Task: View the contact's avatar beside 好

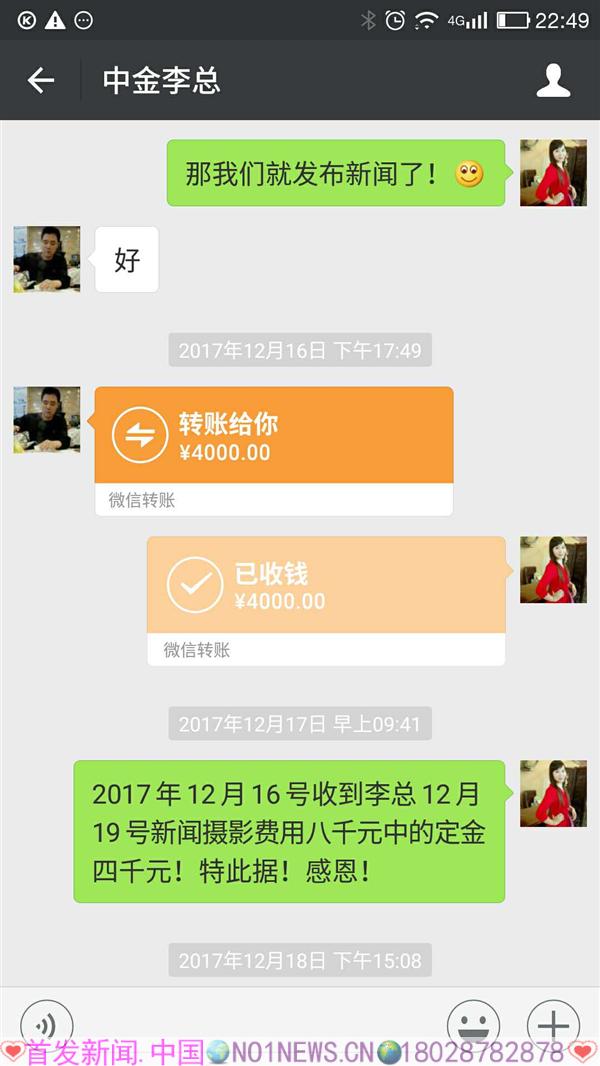Action: [47, 259]
